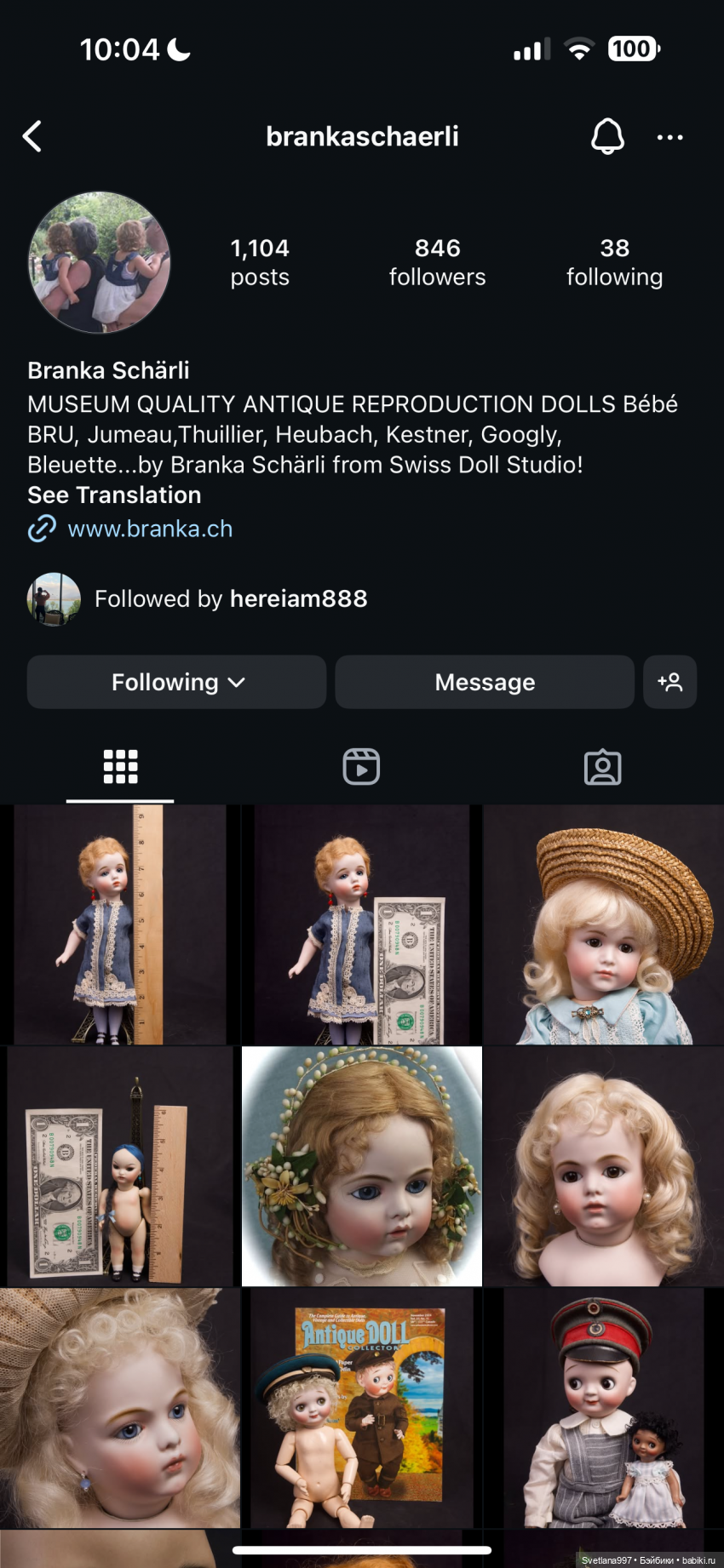Open the post of doll in red cap
724x1568 pixels.
point(603,1407)
